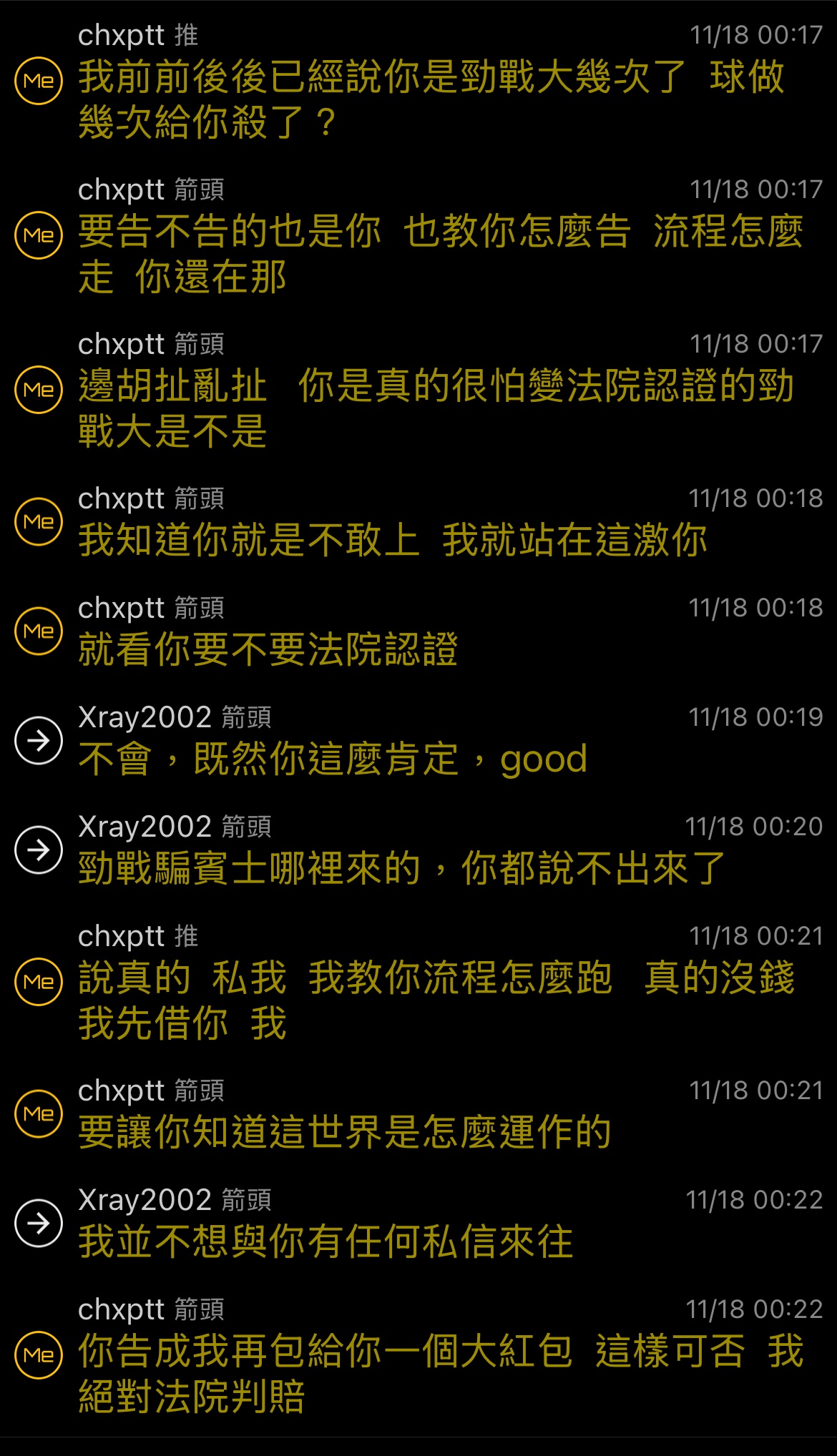The height and width of the screenshot is (1456, 837).
Task: Select Xray2002's comment 勁戰騙賓士哪裡來的
Action: (418, 850)
